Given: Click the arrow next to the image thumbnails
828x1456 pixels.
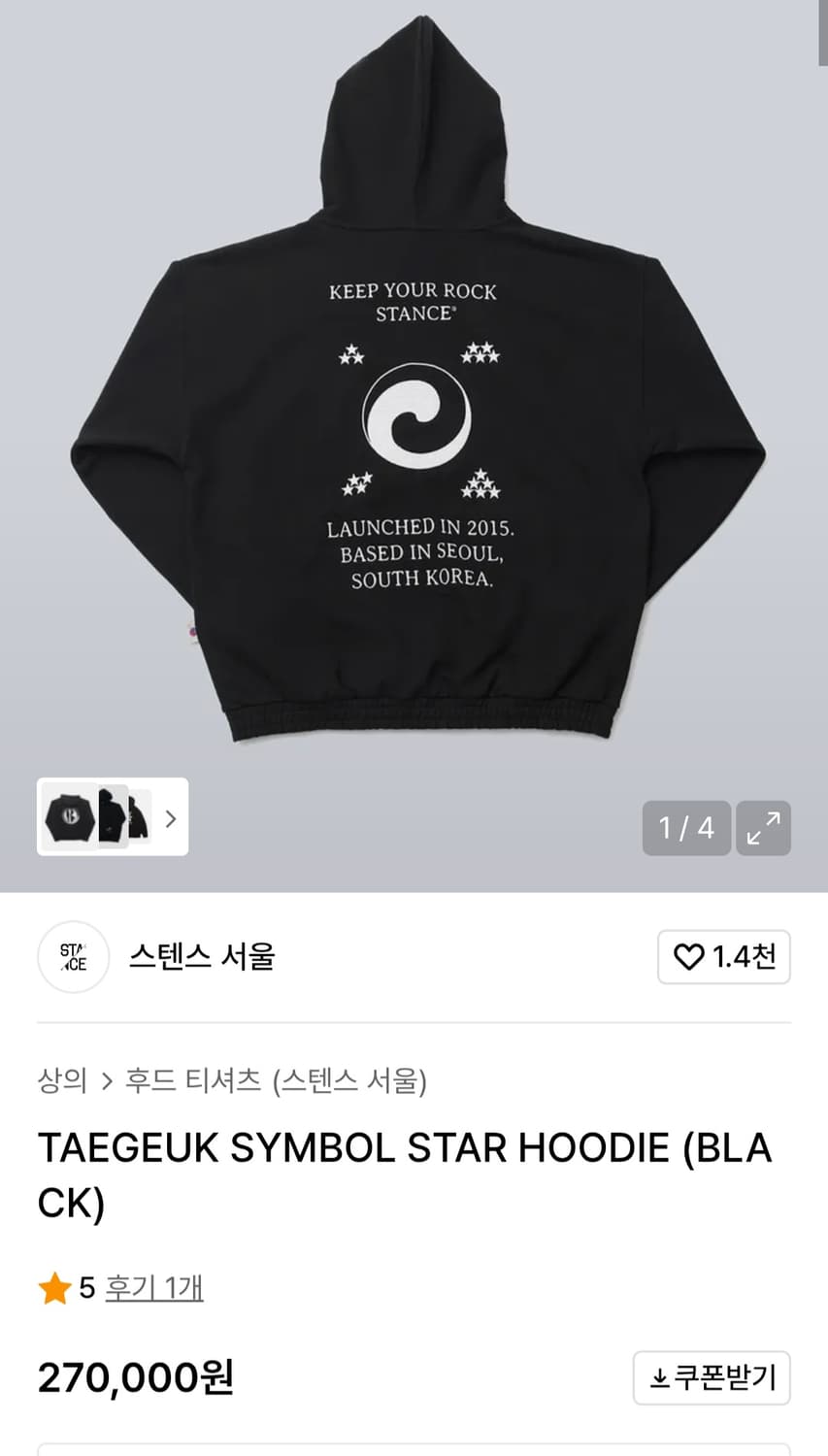Looking at the screenshot, I should pyautogui.click(x=170, y=818).
